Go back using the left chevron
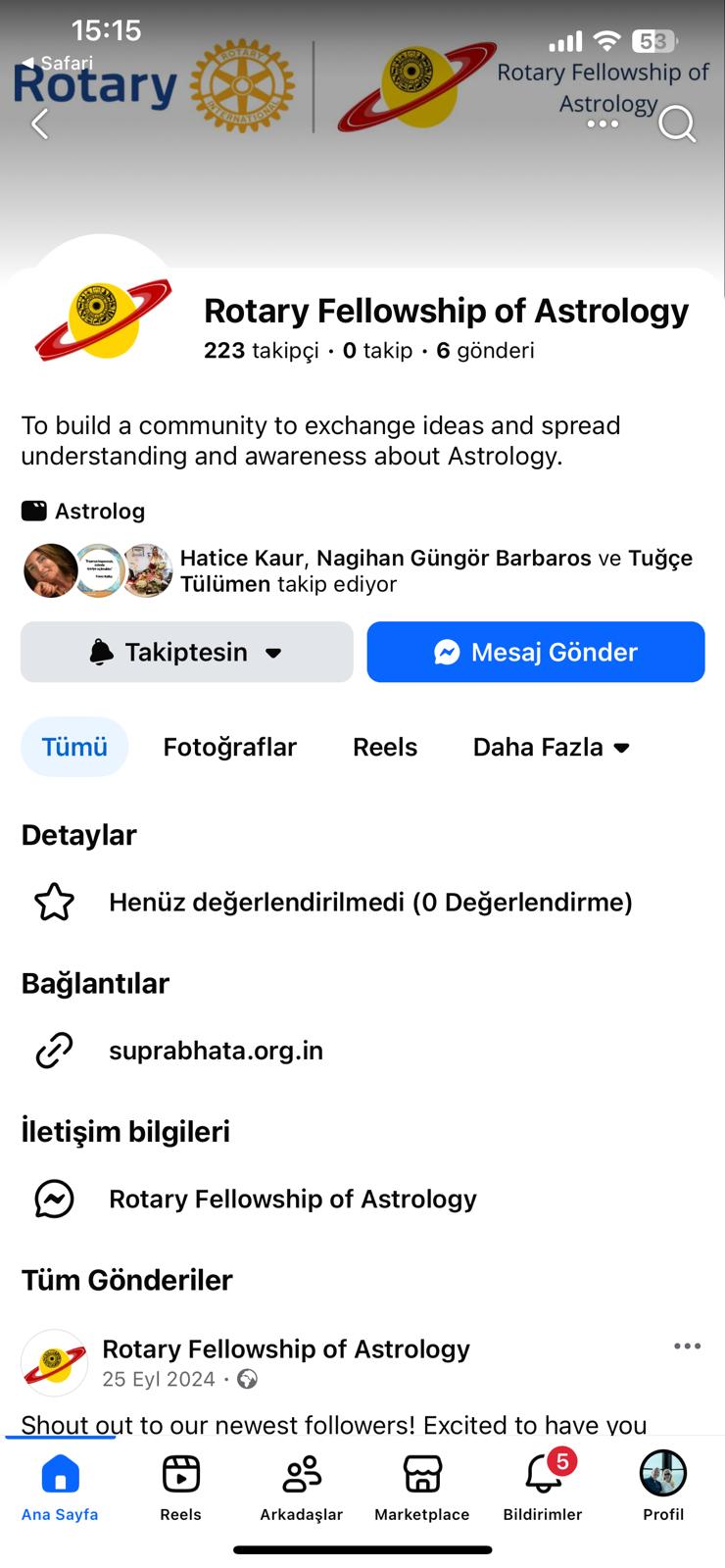 click(39, 124)
